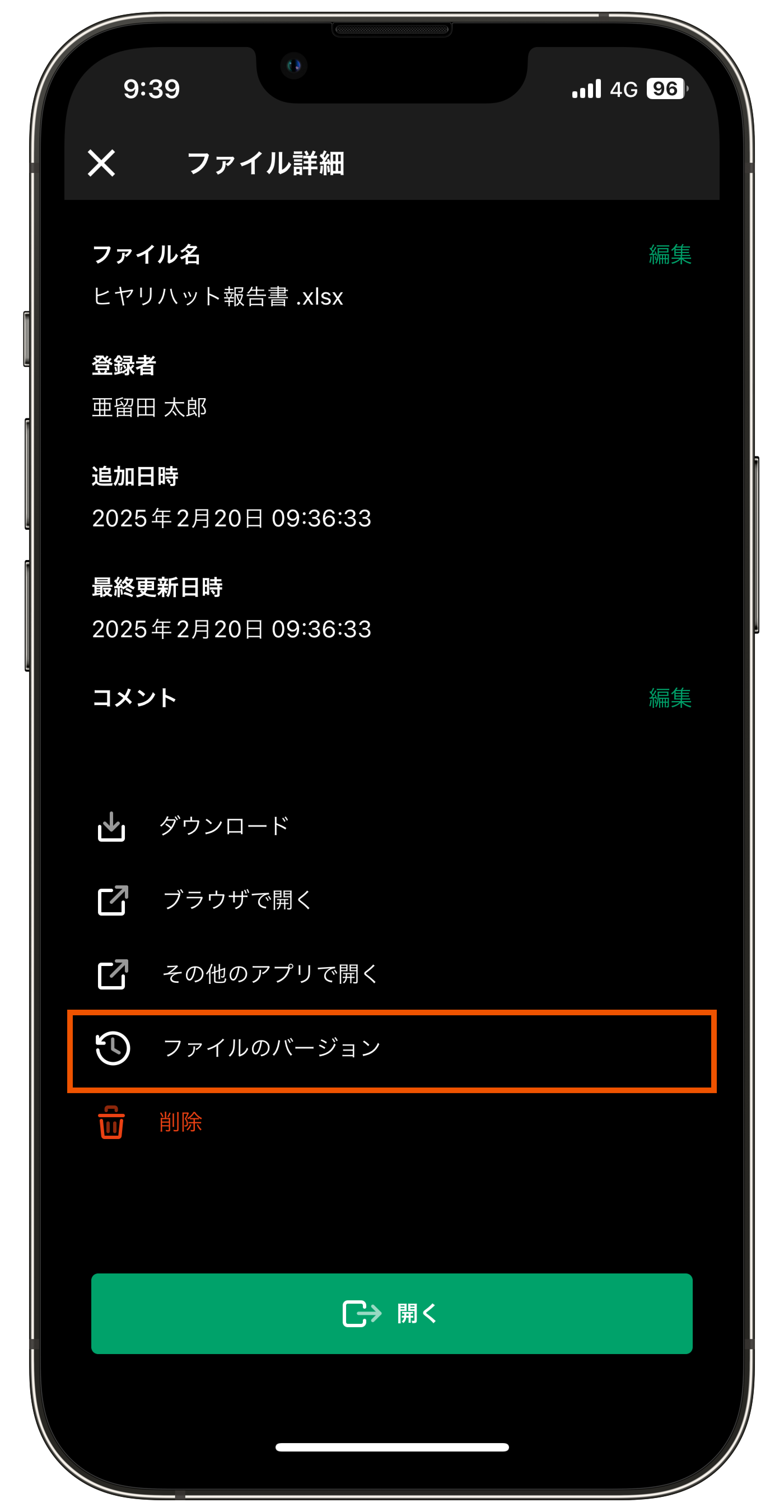Delete the file with 削除

point(179,1122)
